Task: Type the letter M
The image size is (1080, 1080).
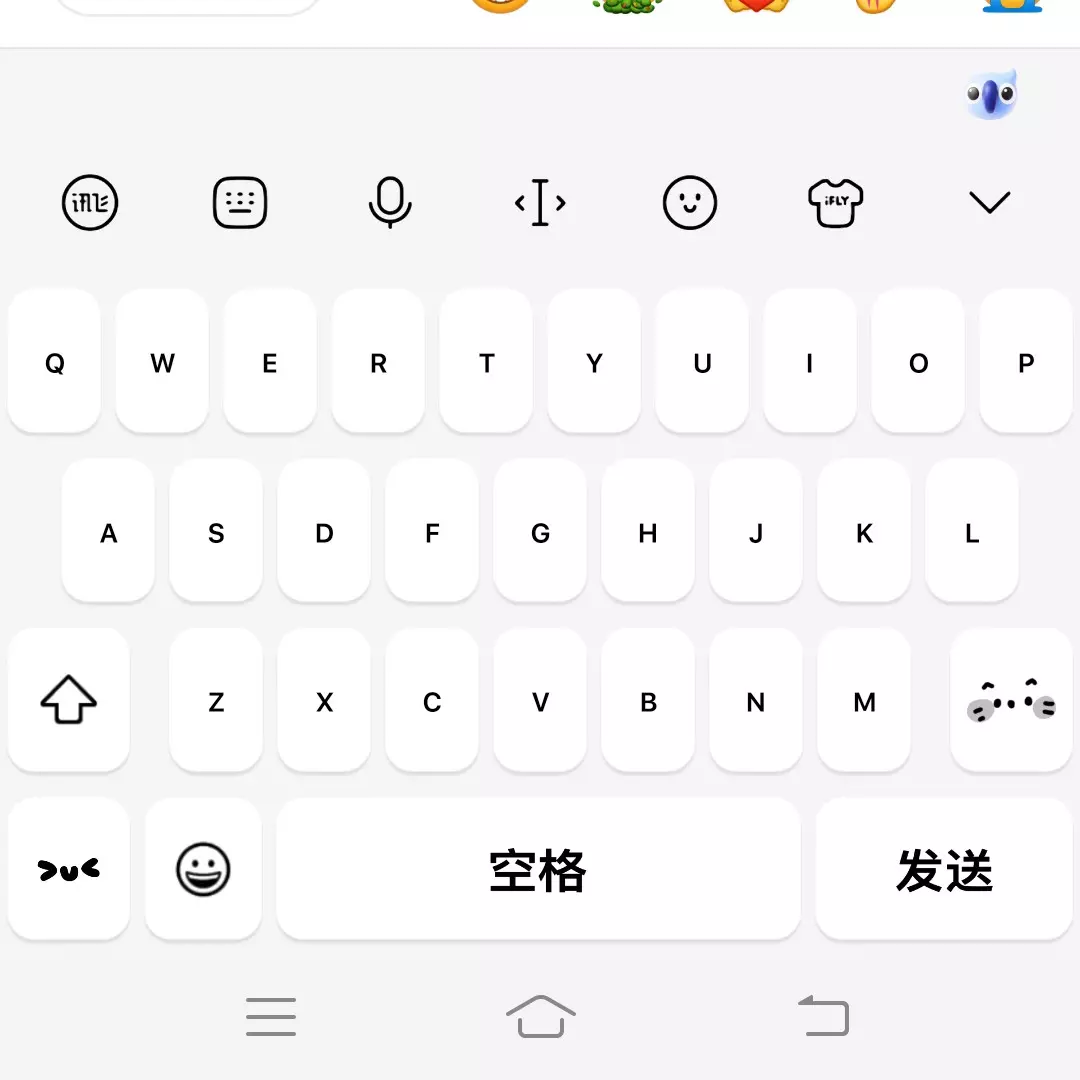Action: [864, 700]
